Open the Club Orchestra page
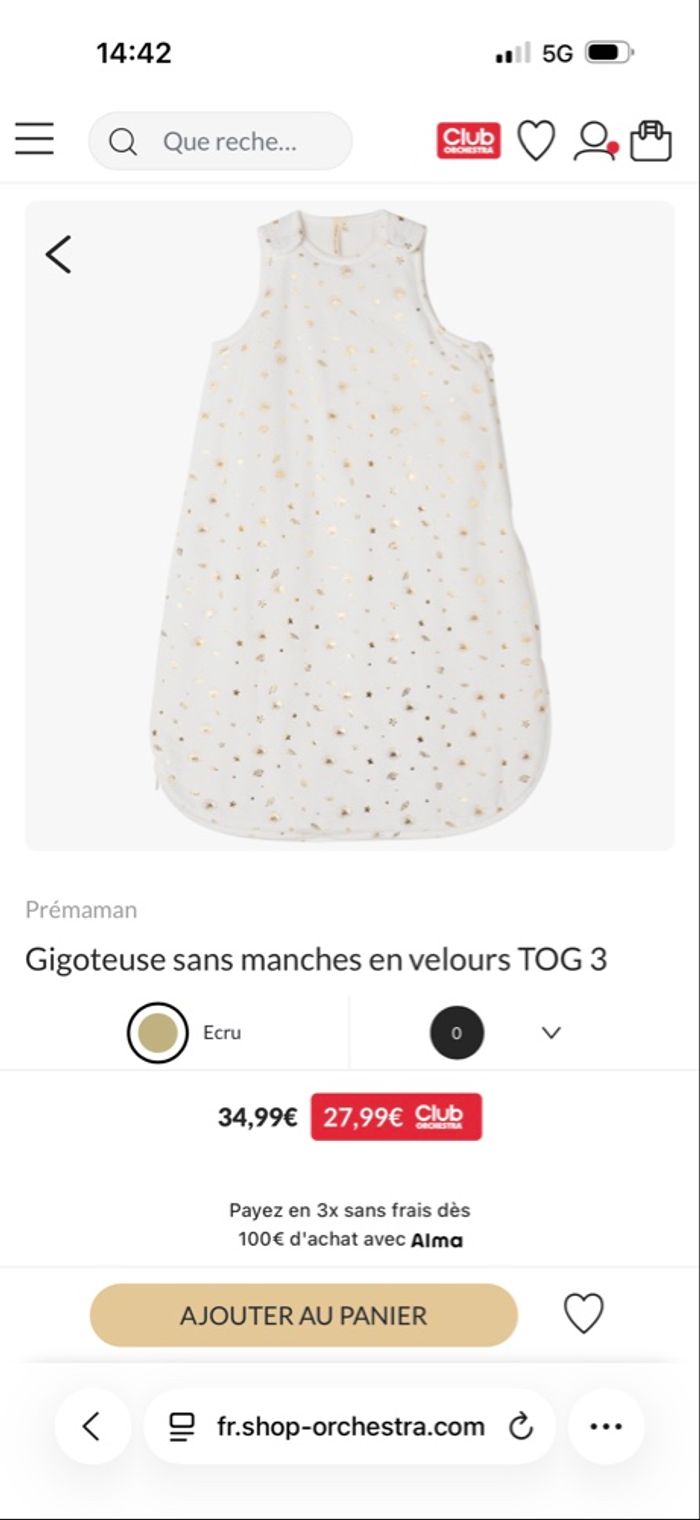Screen dimensions: 700x1520 pos(468,141)
